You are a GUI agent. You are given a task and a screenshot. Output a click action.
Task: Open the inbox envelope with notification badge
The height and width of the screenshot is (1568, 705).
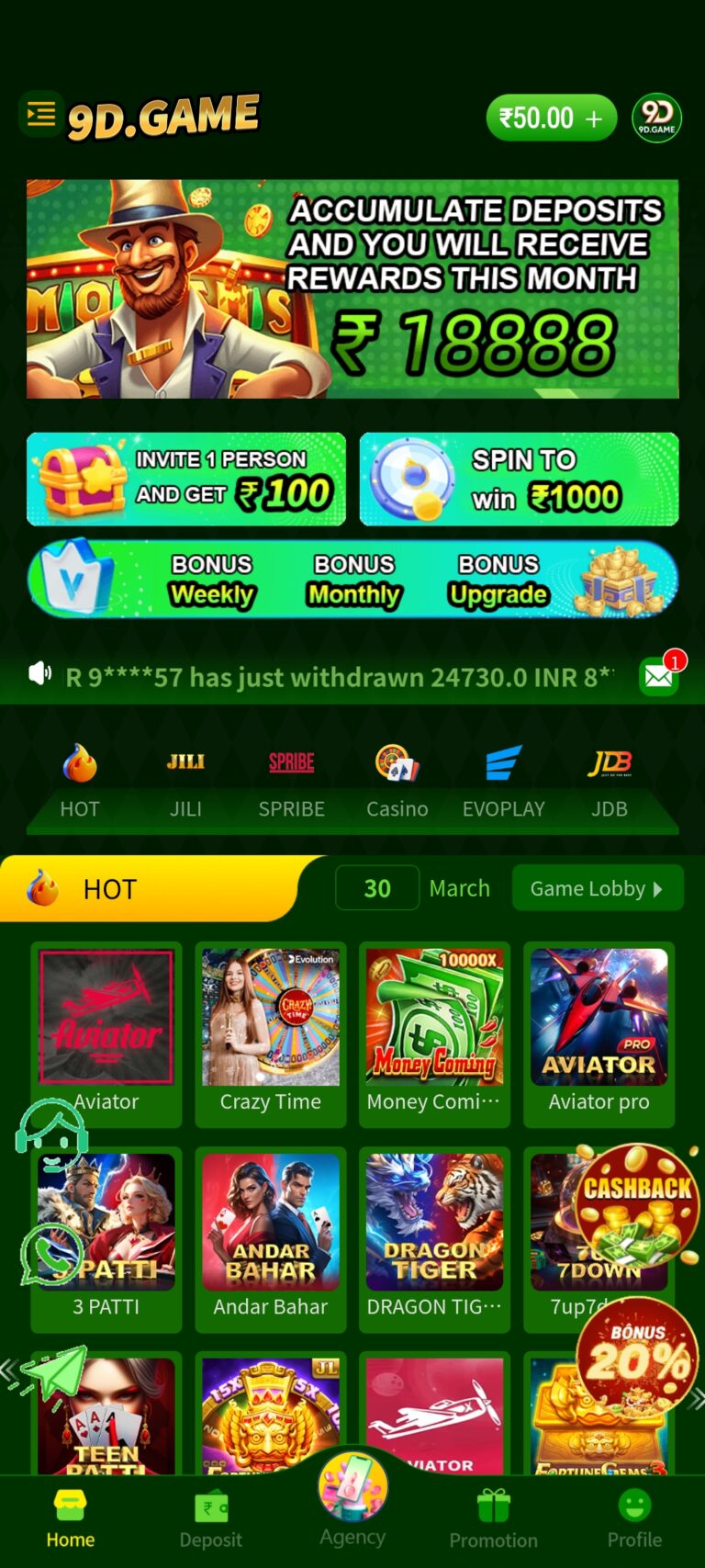657,677
